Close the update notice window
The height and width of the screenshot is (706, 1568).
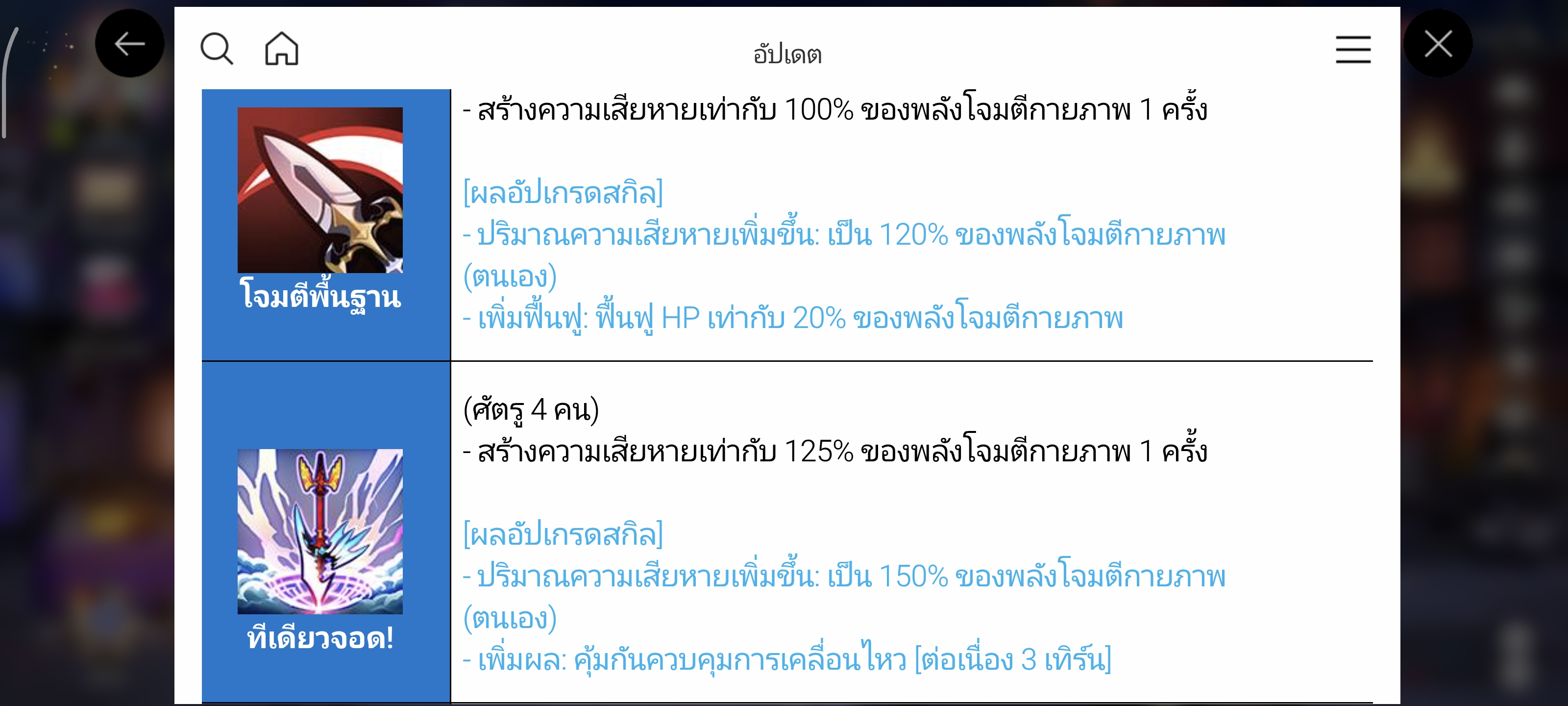(x=1438, y=44)
